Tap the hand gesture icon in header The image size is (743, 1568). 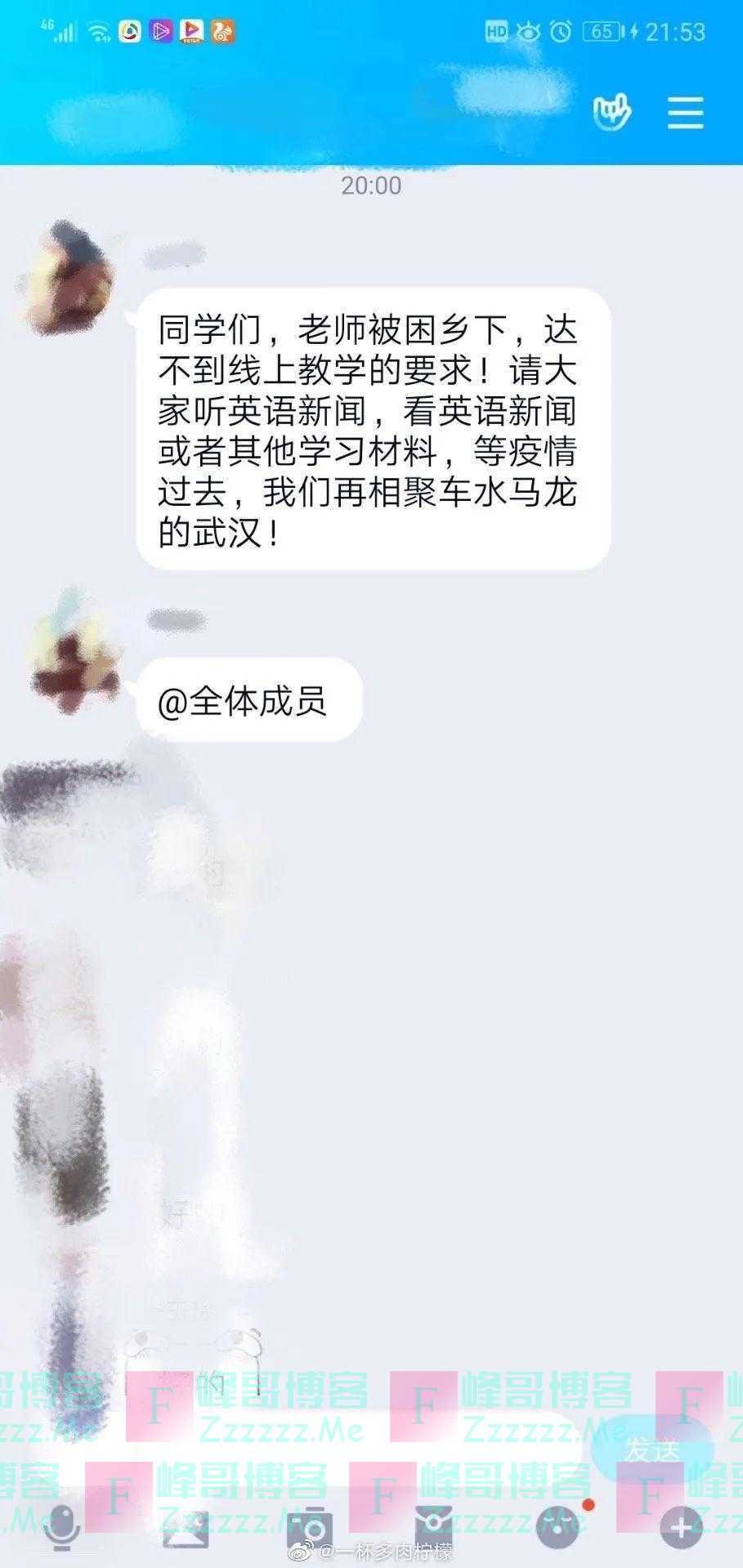(611, 113)
